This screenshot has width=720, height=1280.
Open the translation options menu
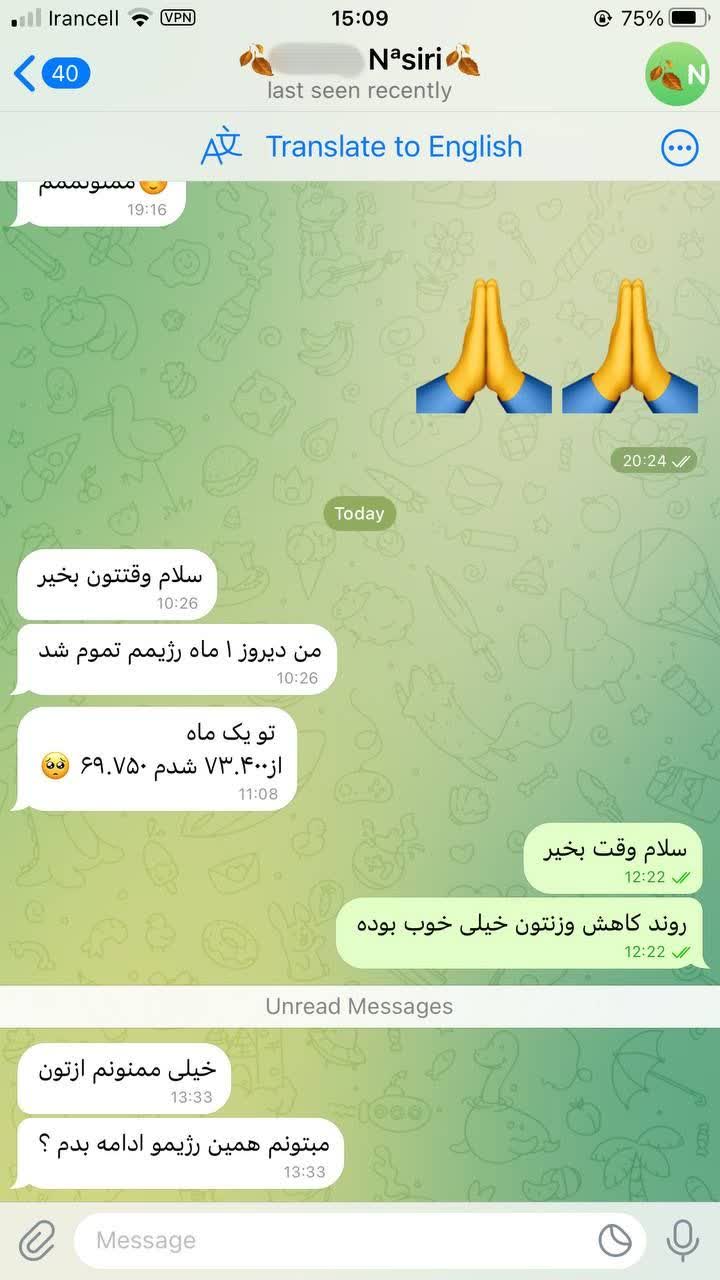pyautogui.click(x=680, y=148)
